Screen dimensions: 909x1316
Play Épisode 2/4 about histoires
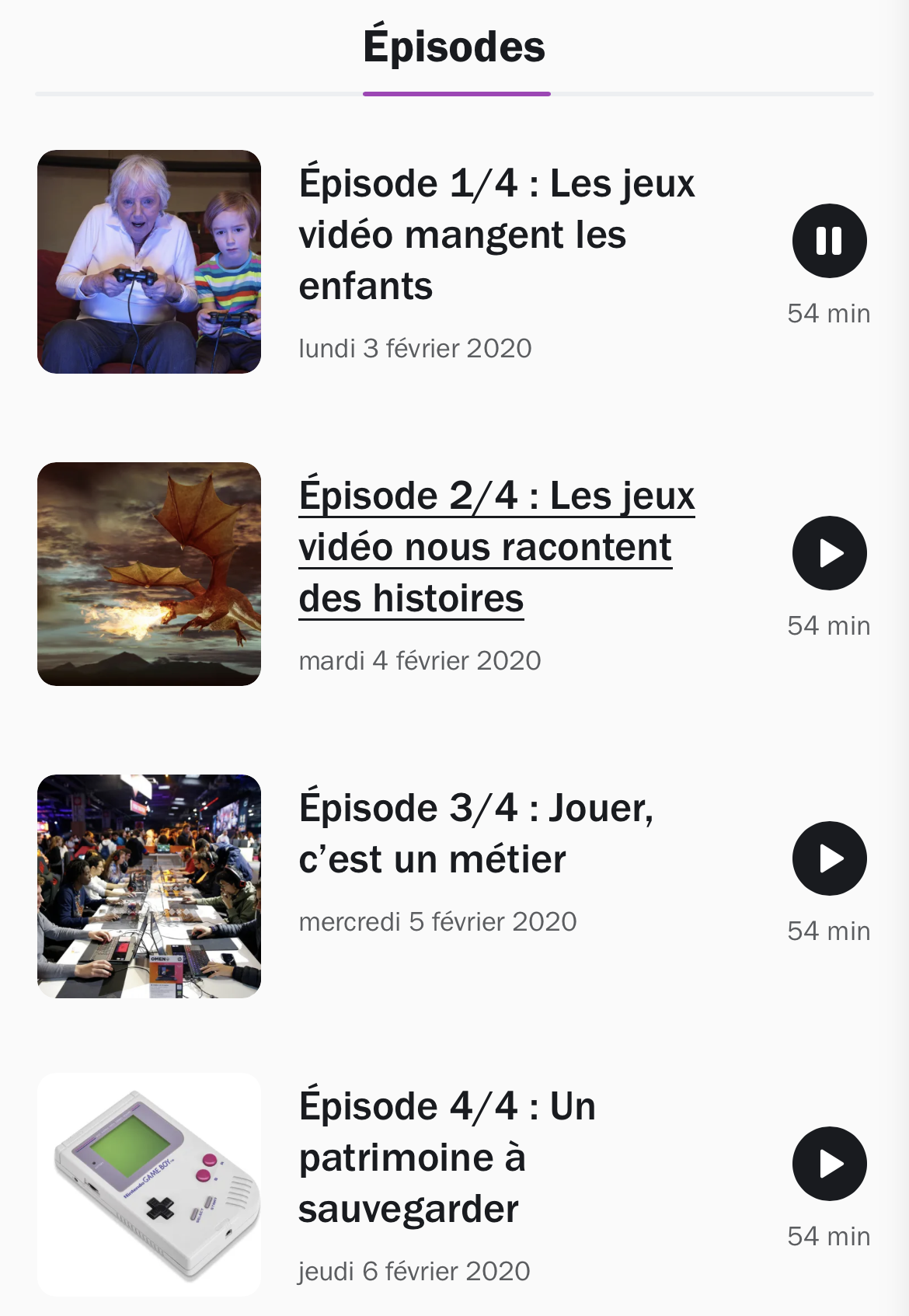[829, 553]
